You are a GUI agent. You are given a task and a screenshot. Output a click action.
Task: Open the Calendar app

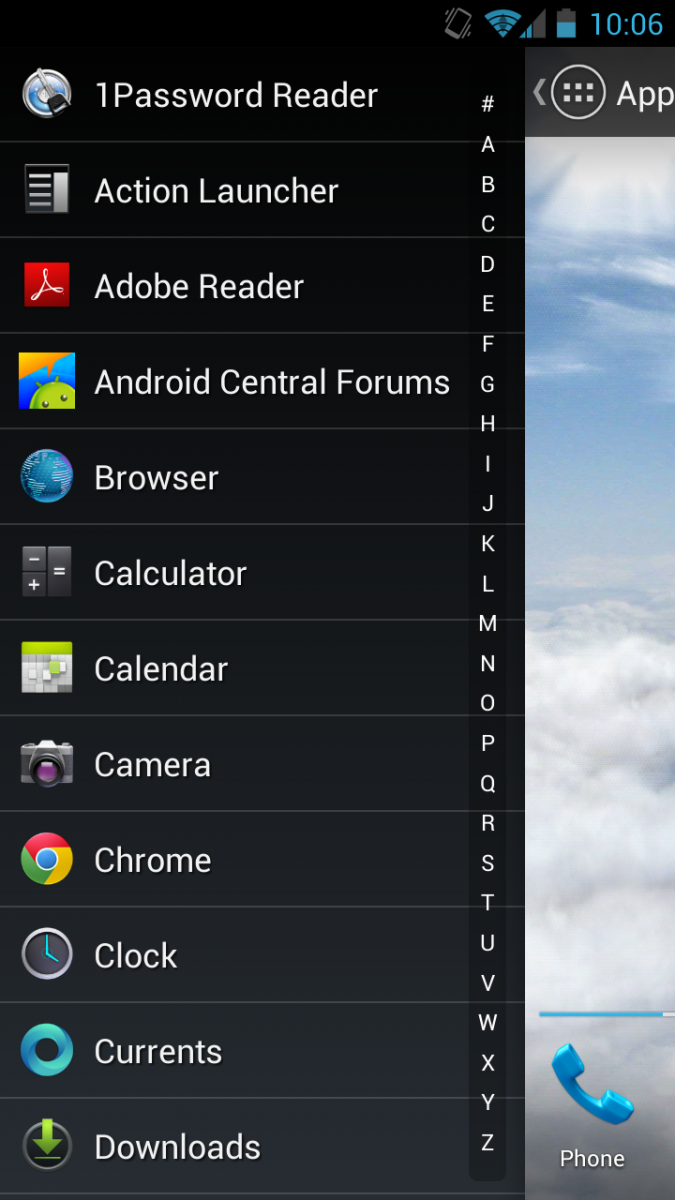tap(160, 669)
